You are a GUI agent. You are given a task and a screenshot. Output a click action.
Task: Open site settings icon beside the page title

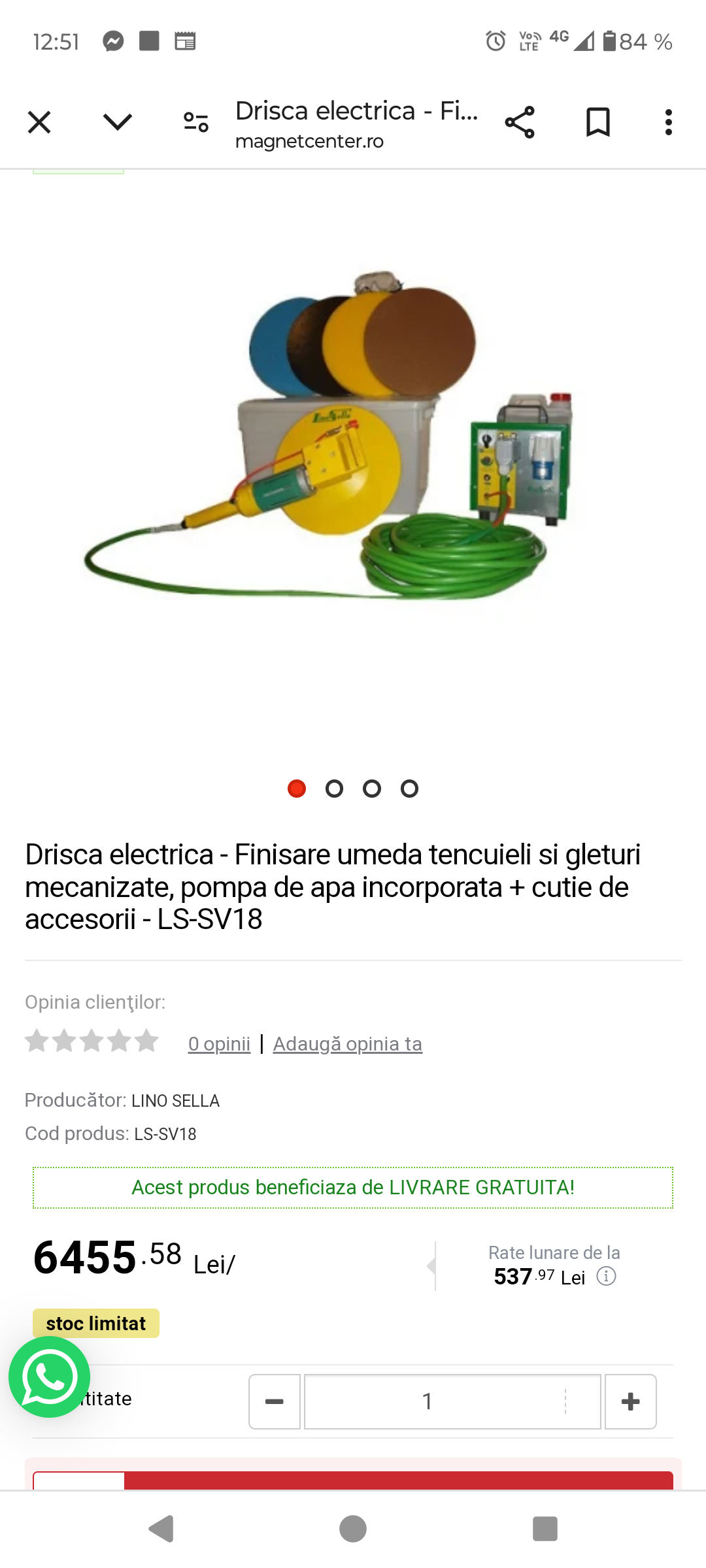tap(195, 122)
